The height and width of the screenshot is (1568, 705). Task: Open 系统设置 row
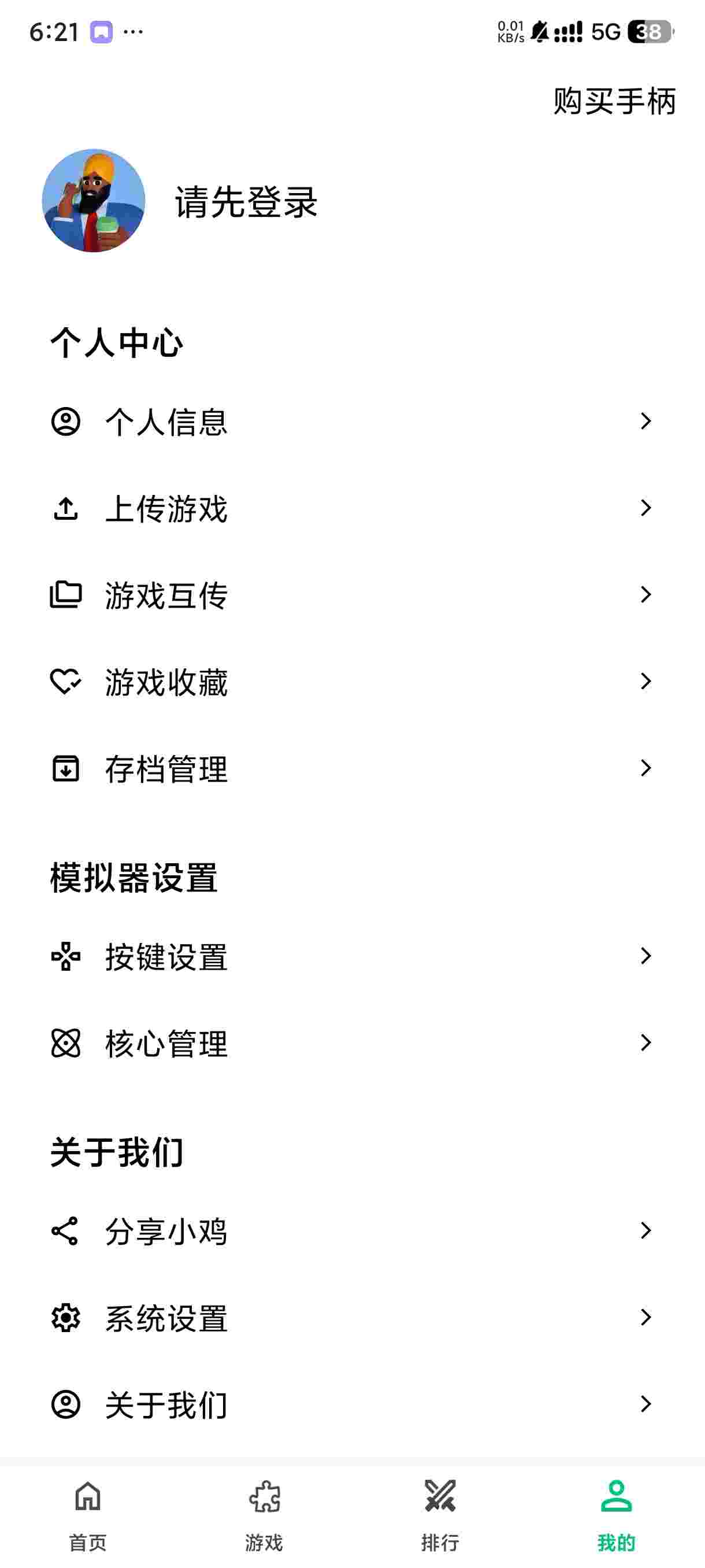point(351,1318)
